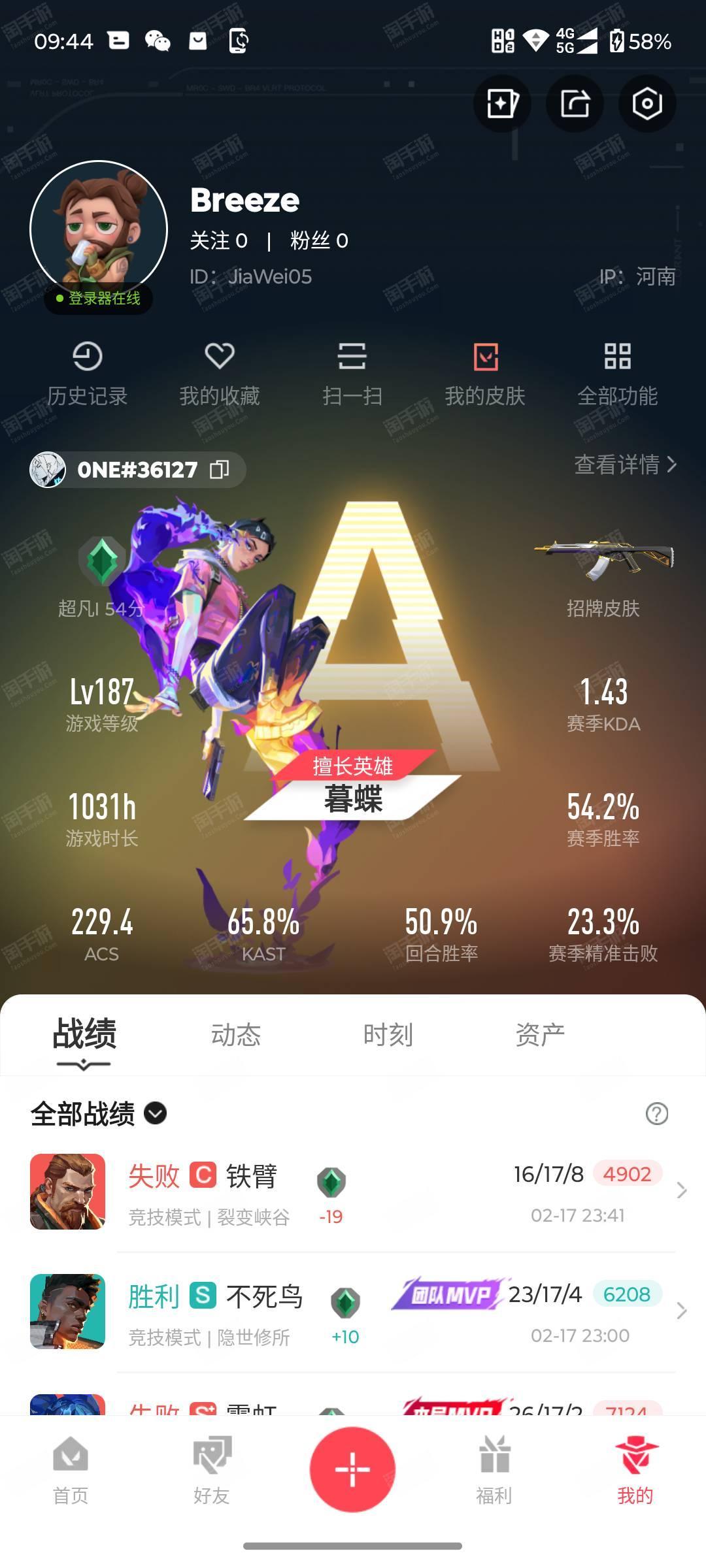Tap the share icon at top
The width and height of the screenshot is (706, 1568).
click(575, 104)
